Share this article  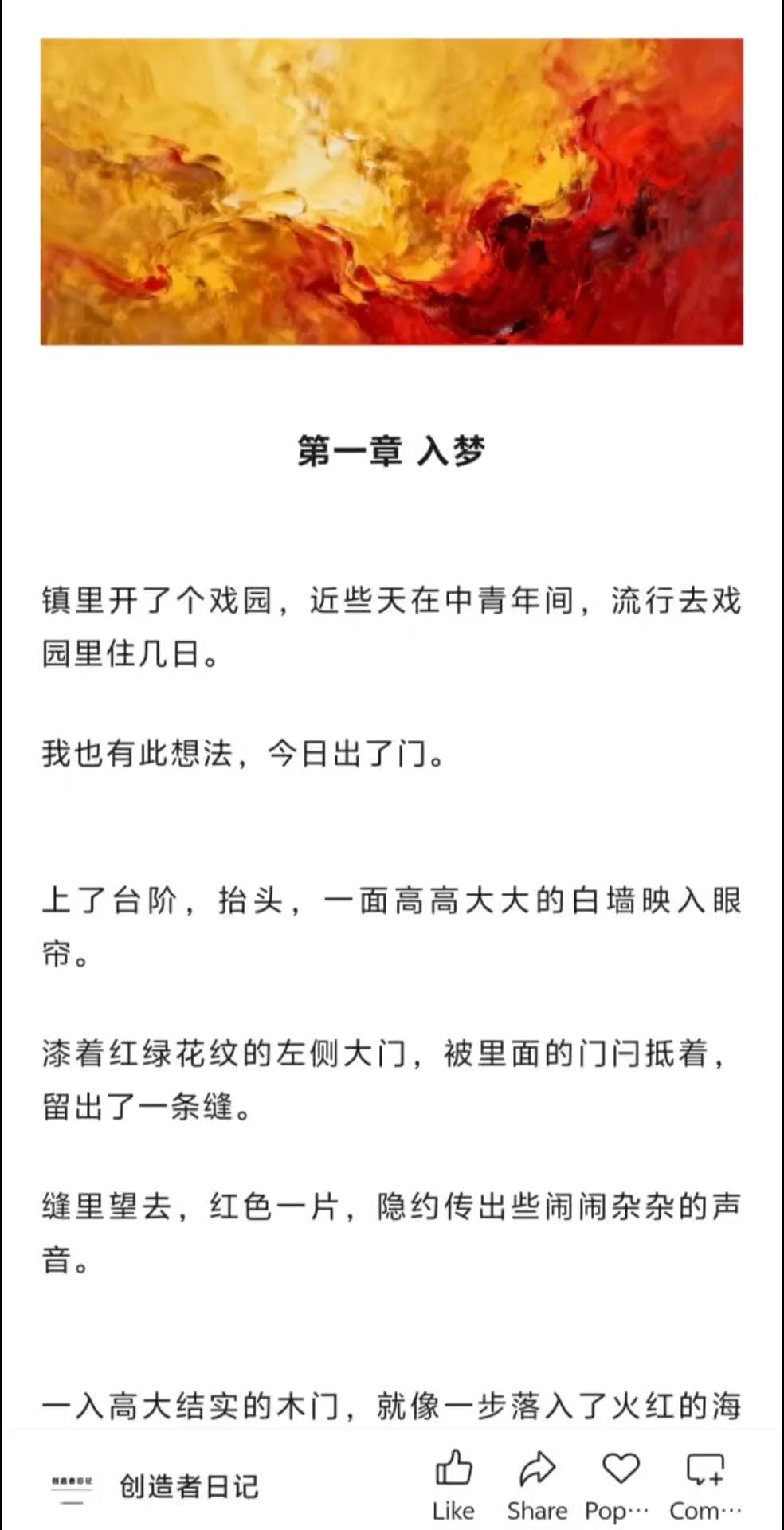[537, 1484]
